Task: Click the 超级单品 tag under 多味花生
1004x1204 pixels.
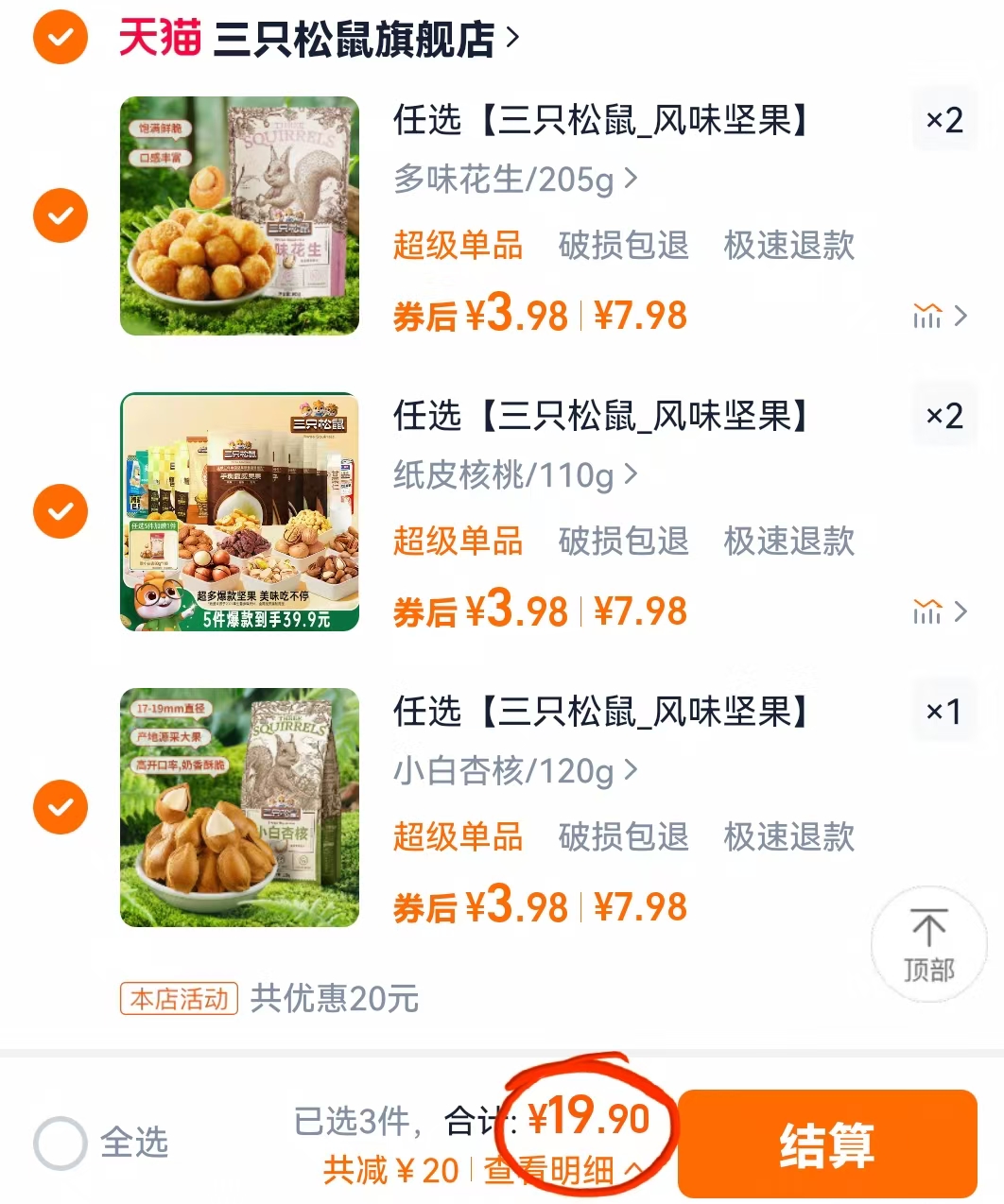Action: (458, 246)
